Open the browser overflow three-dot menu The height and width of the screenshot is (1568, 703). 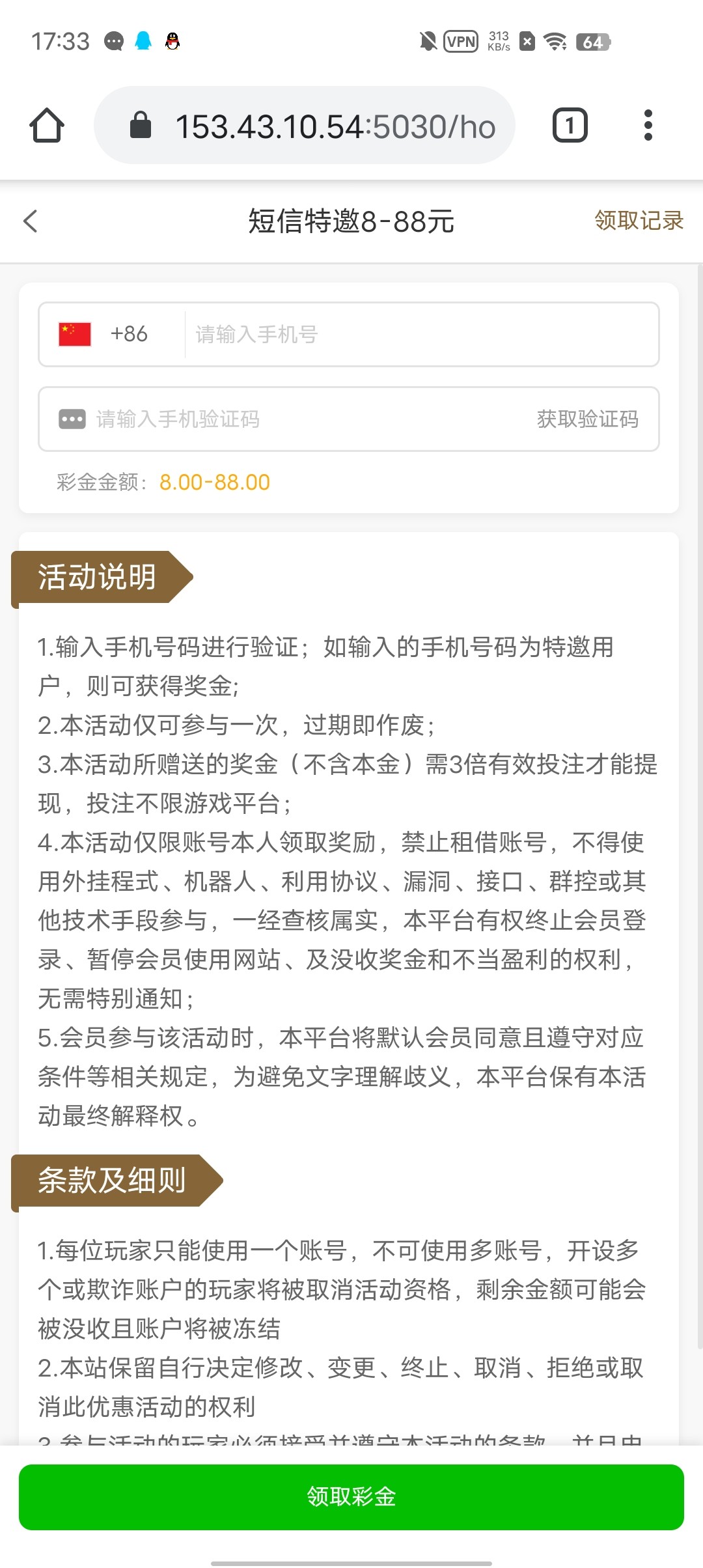pos(648,125)
